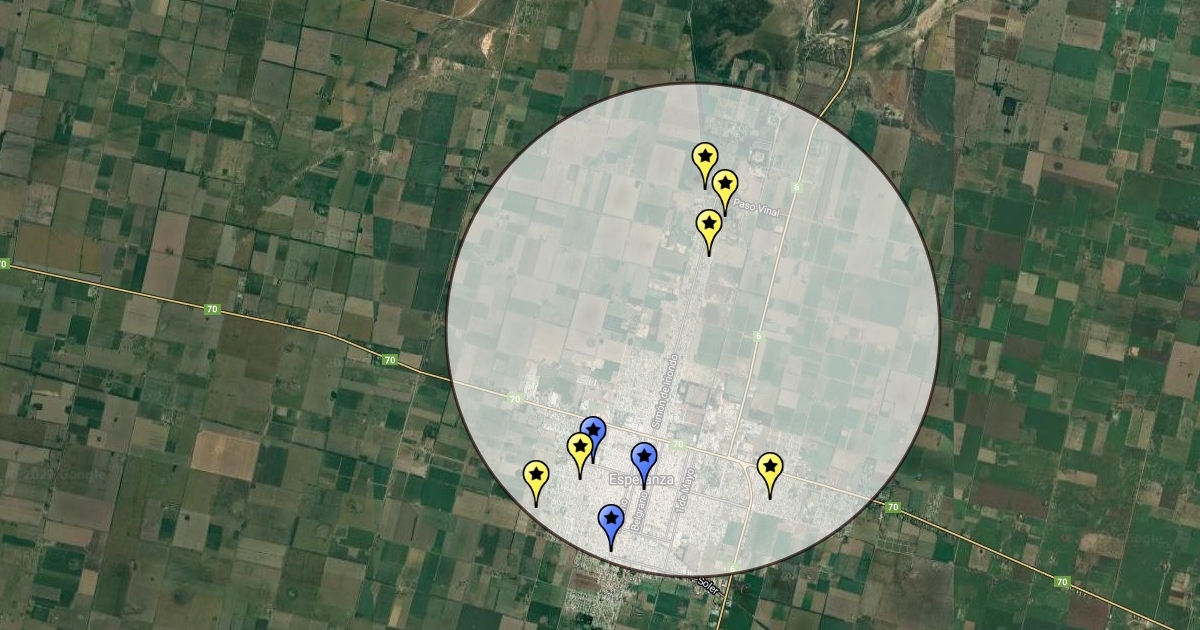Open the lone yellow pin east of Esperanza
The image size is (1200, 630).
pyautogui.click(x=769, y=468)
